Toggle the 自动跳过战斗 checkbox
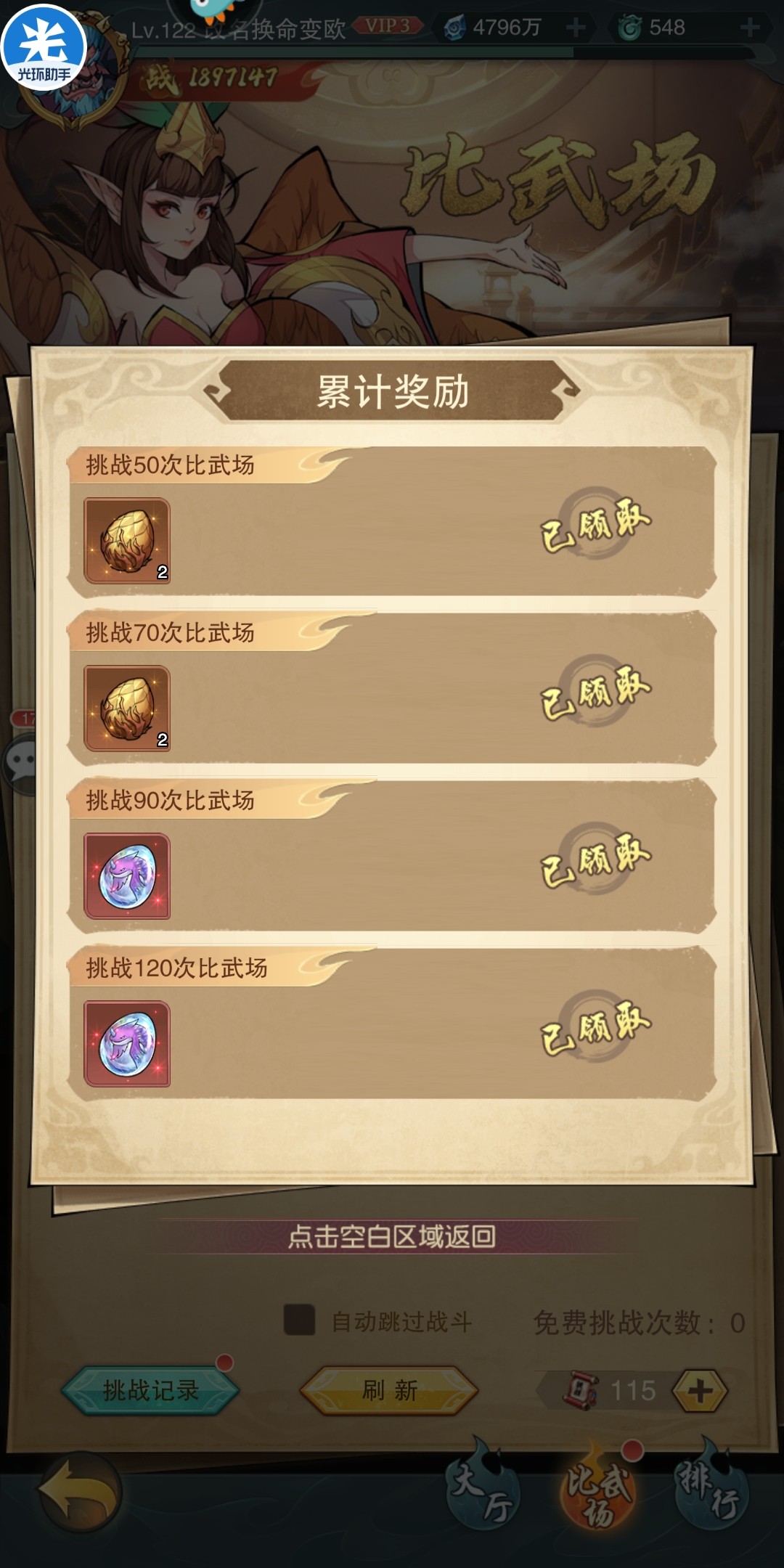 click(299, 1320)
